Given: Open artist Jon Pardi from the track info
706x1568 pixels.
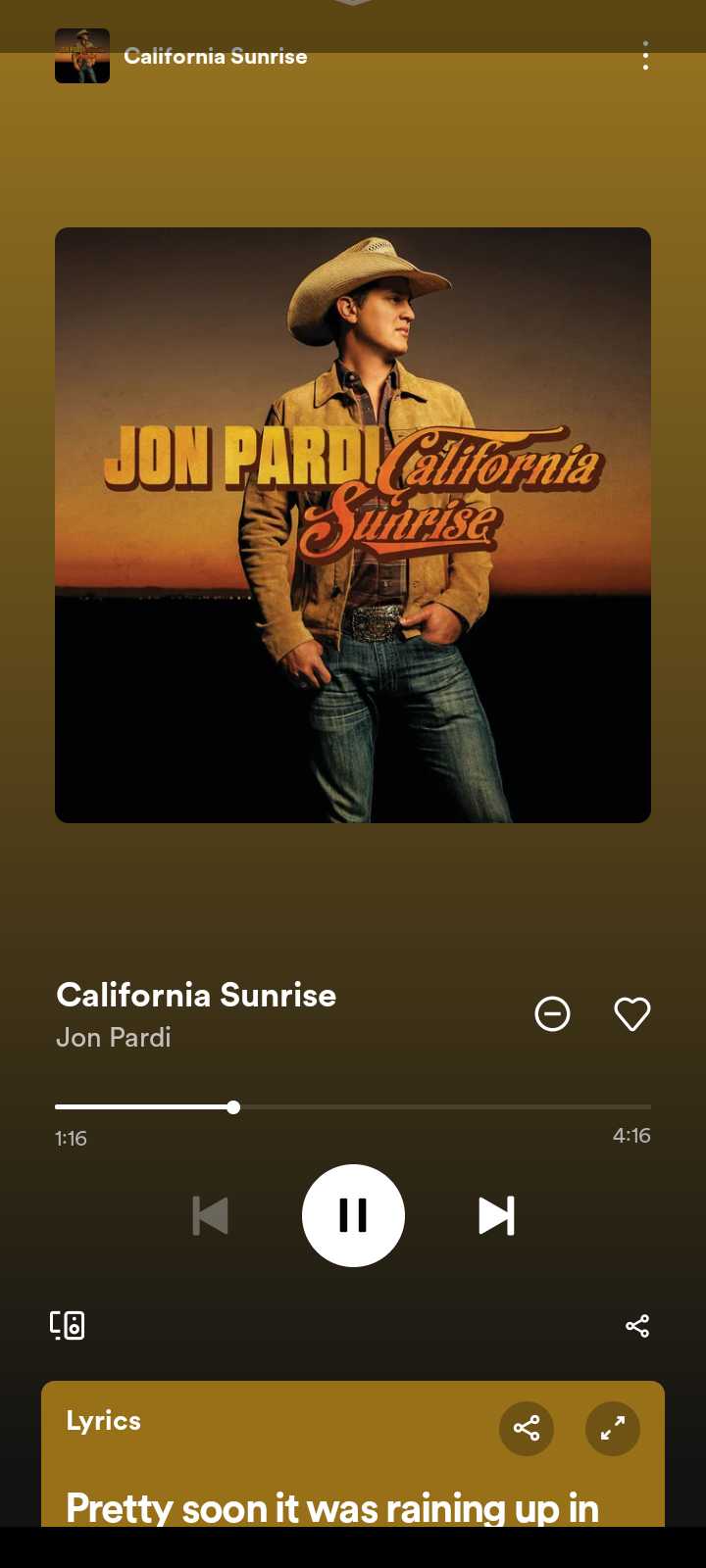Looking at the screenshot, I should click(114, 1037).
